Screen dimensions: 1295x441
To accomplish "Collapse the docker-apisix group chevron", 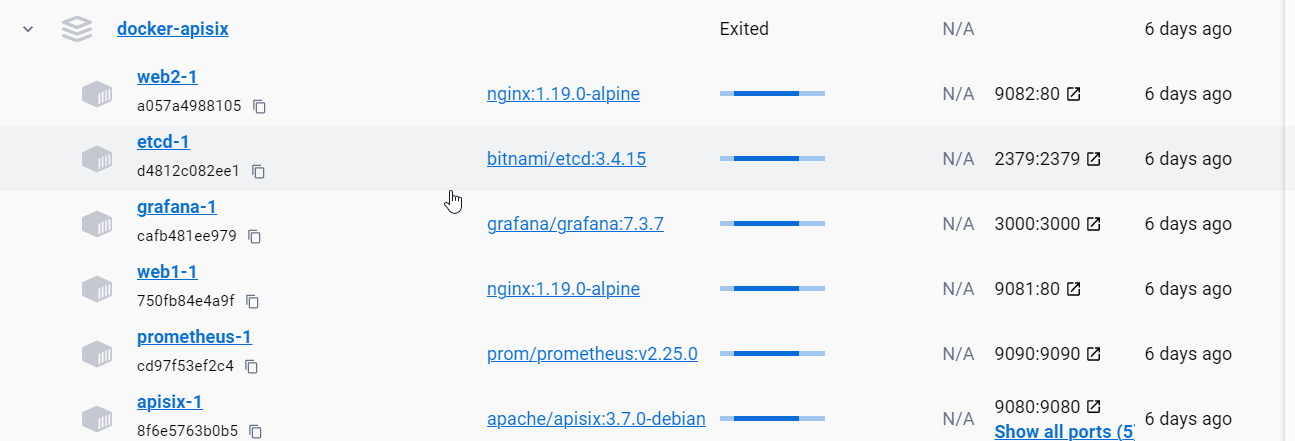I will click(x=28, y=29).
